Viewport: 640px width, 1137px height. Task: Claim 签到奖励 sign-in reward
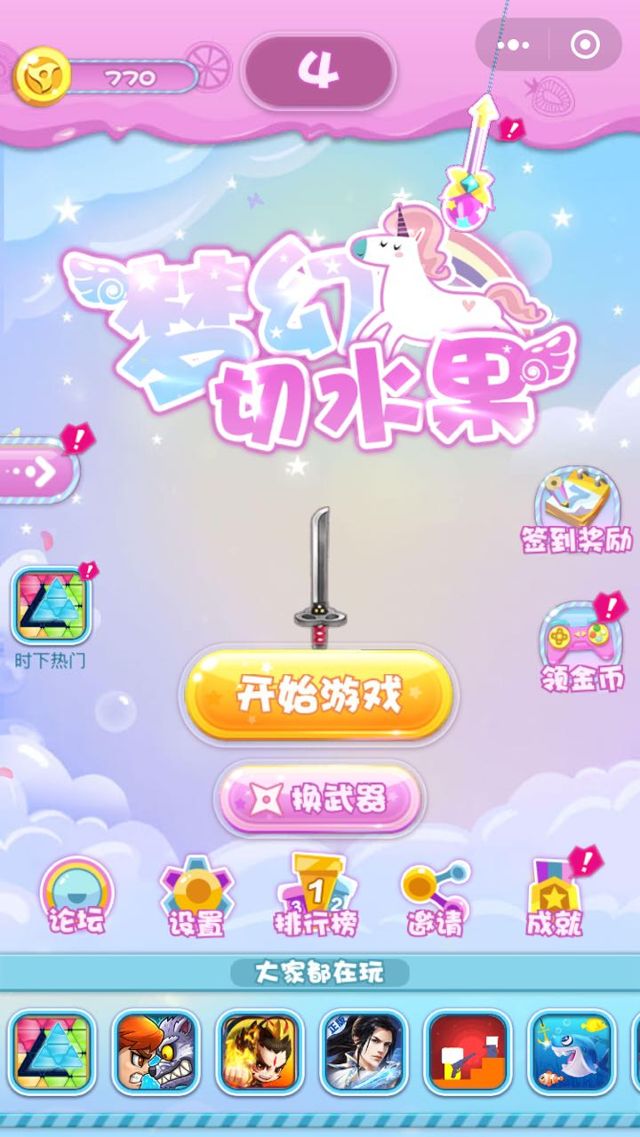(576, 512)
